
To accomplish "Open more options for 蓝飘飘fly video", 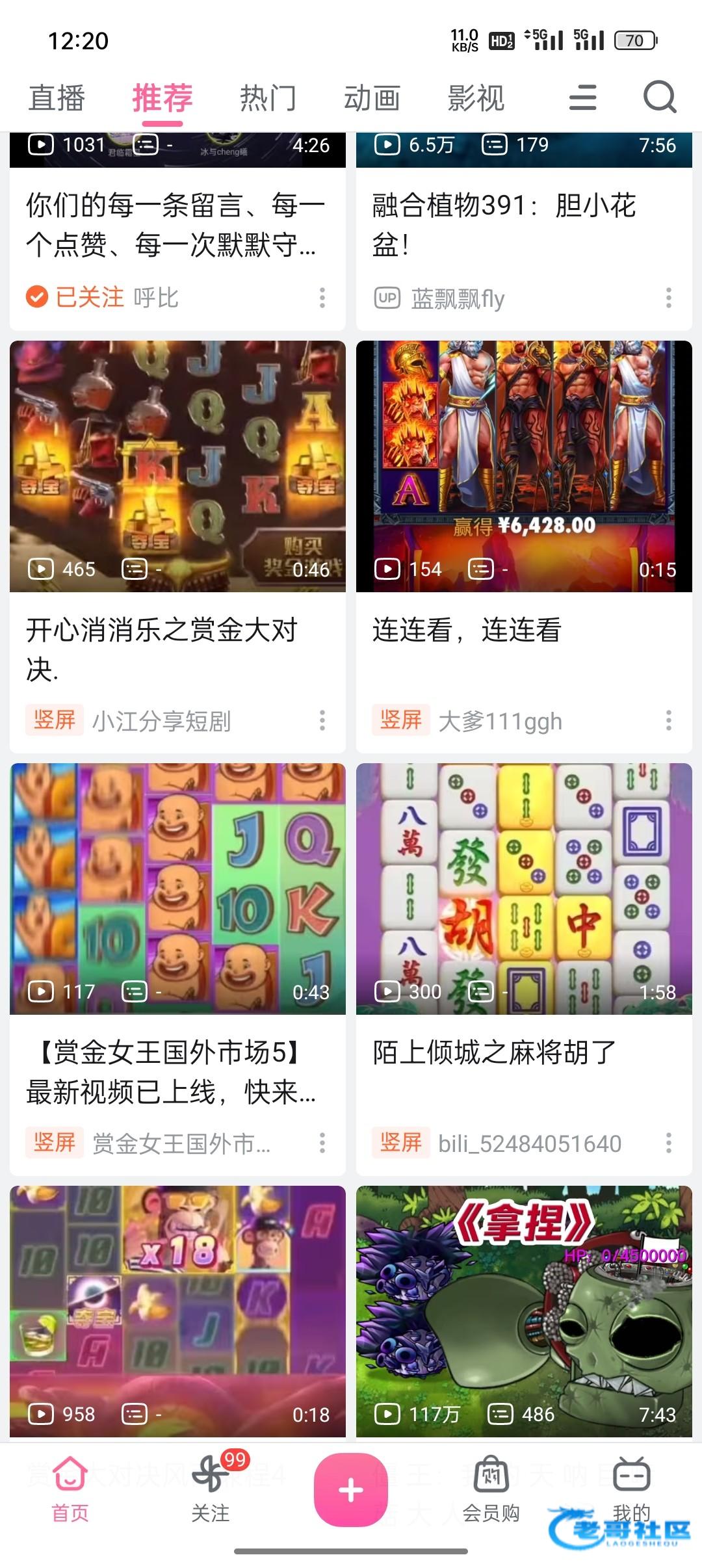I will click(668, 298).
